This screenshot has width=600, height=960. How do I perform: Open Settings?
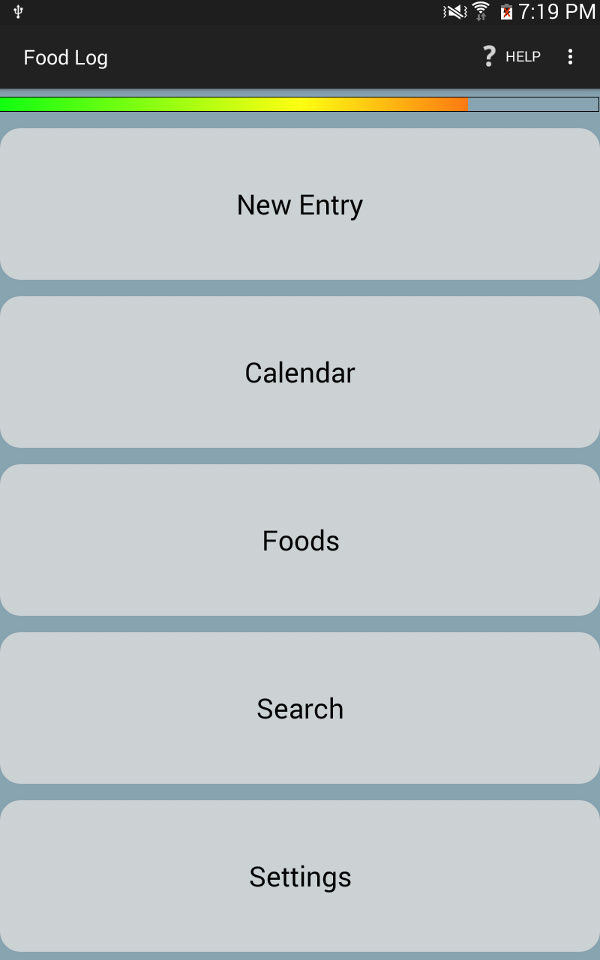300,876
